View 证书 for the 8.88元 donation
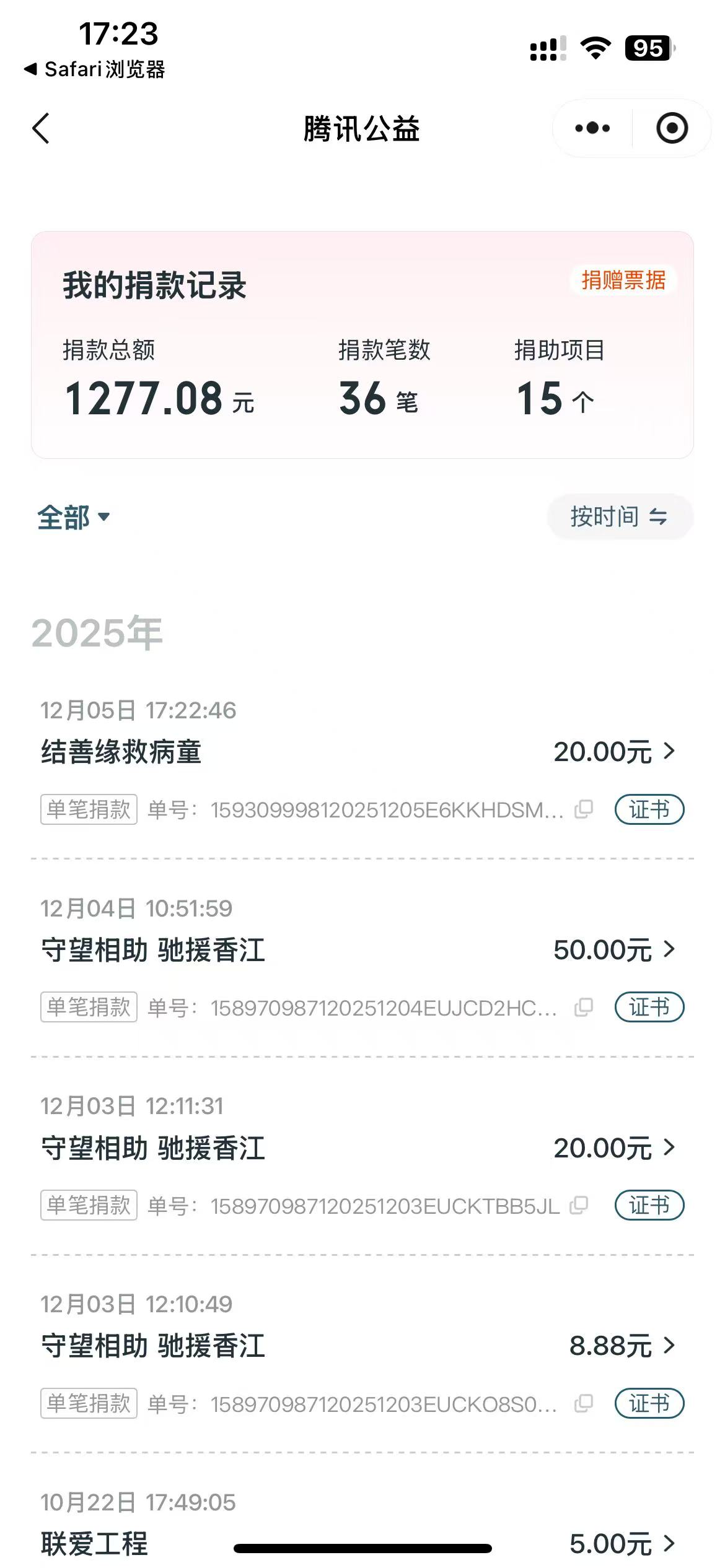The image size is (725, 1568). click(x=649, y=1403)
